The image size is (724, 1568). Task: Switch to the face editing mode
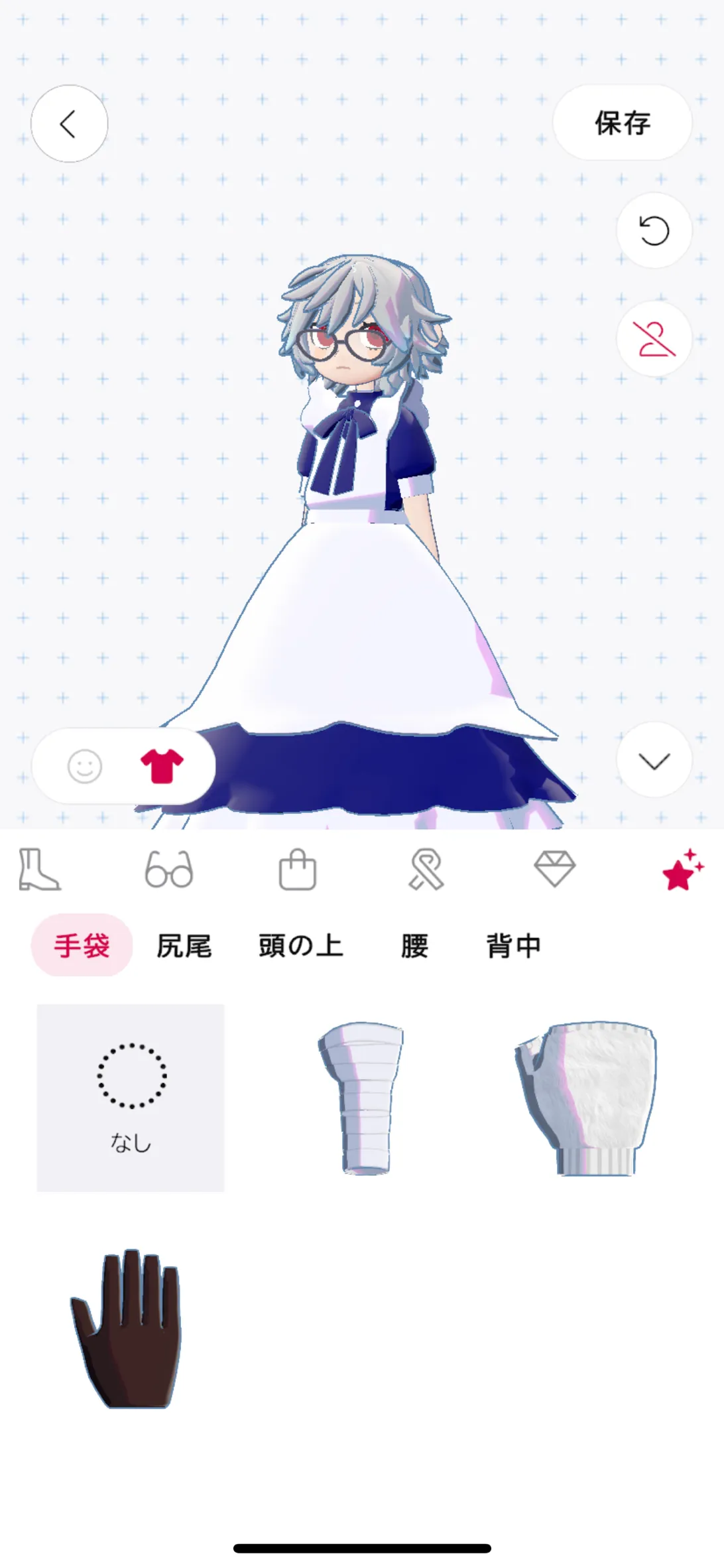click(x=85, y=766)
